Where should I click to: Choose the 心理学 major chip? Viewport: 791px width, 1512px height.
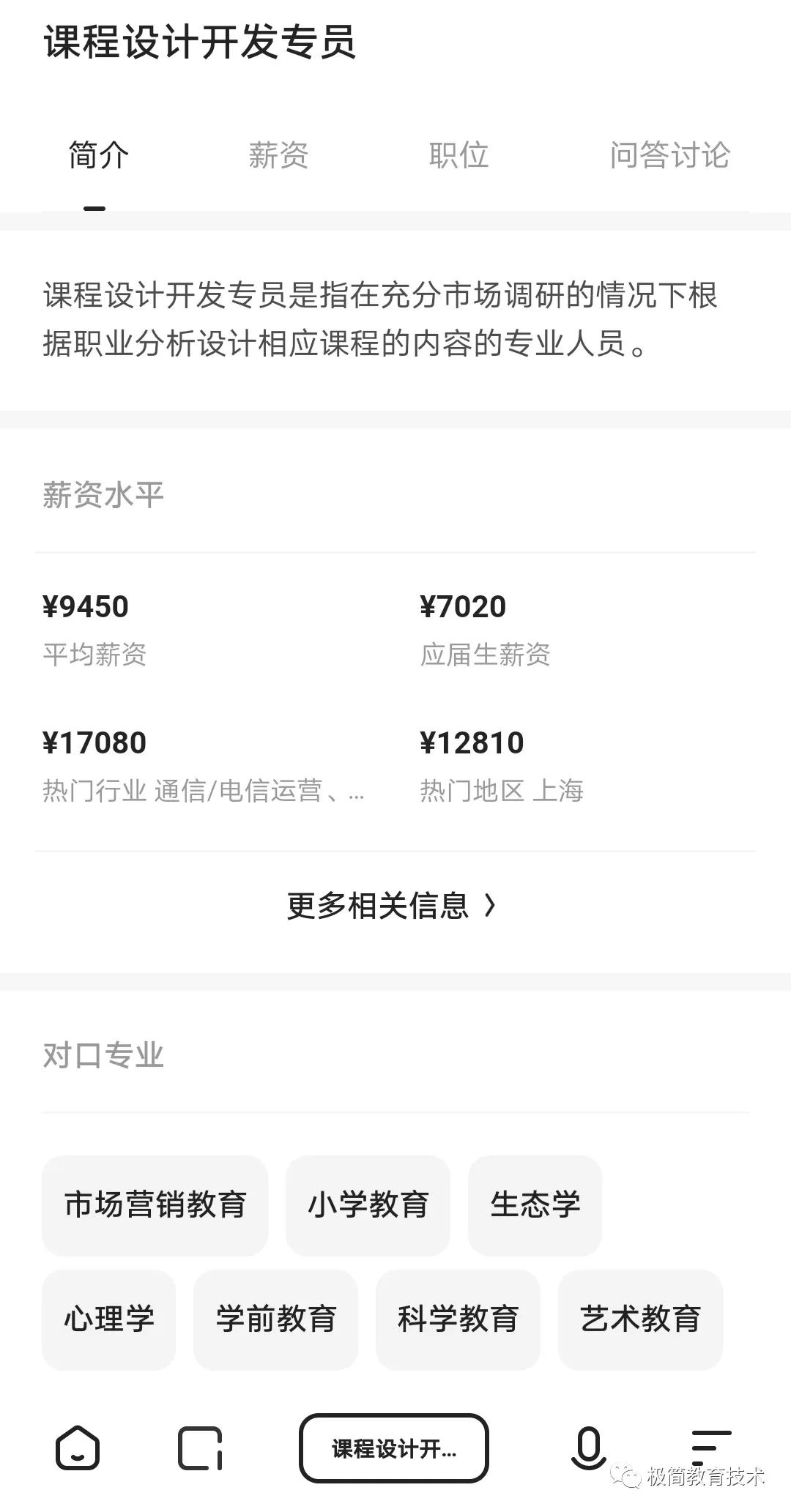point(108,1319)
